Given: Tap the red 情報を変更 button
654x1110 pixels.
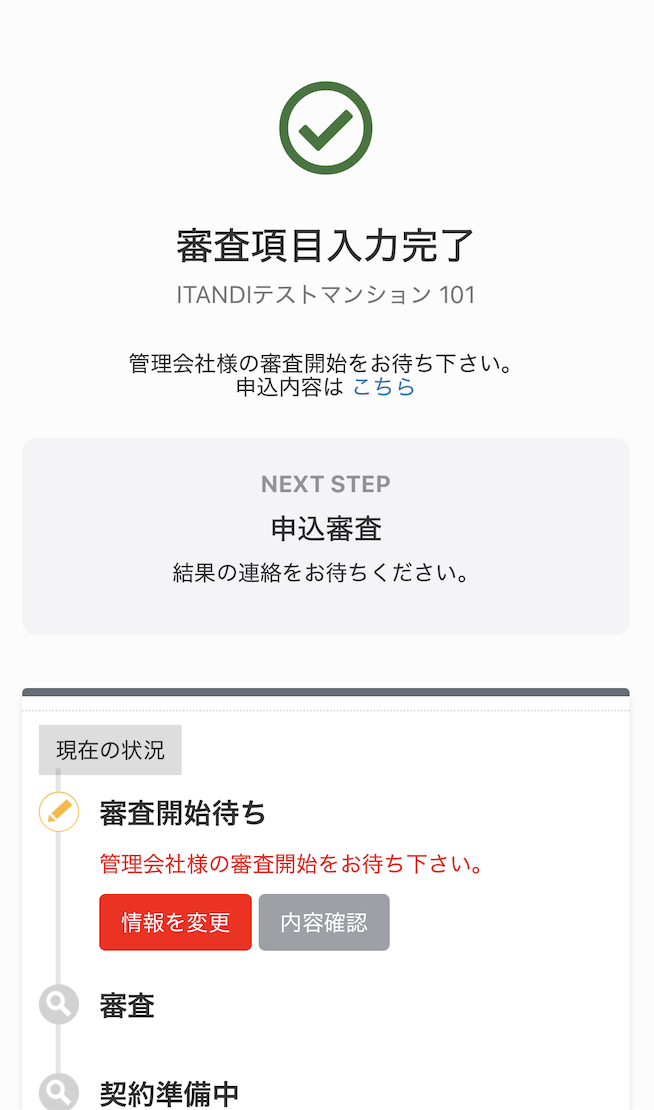Looking at the screenshot, I should click(176, 922).
